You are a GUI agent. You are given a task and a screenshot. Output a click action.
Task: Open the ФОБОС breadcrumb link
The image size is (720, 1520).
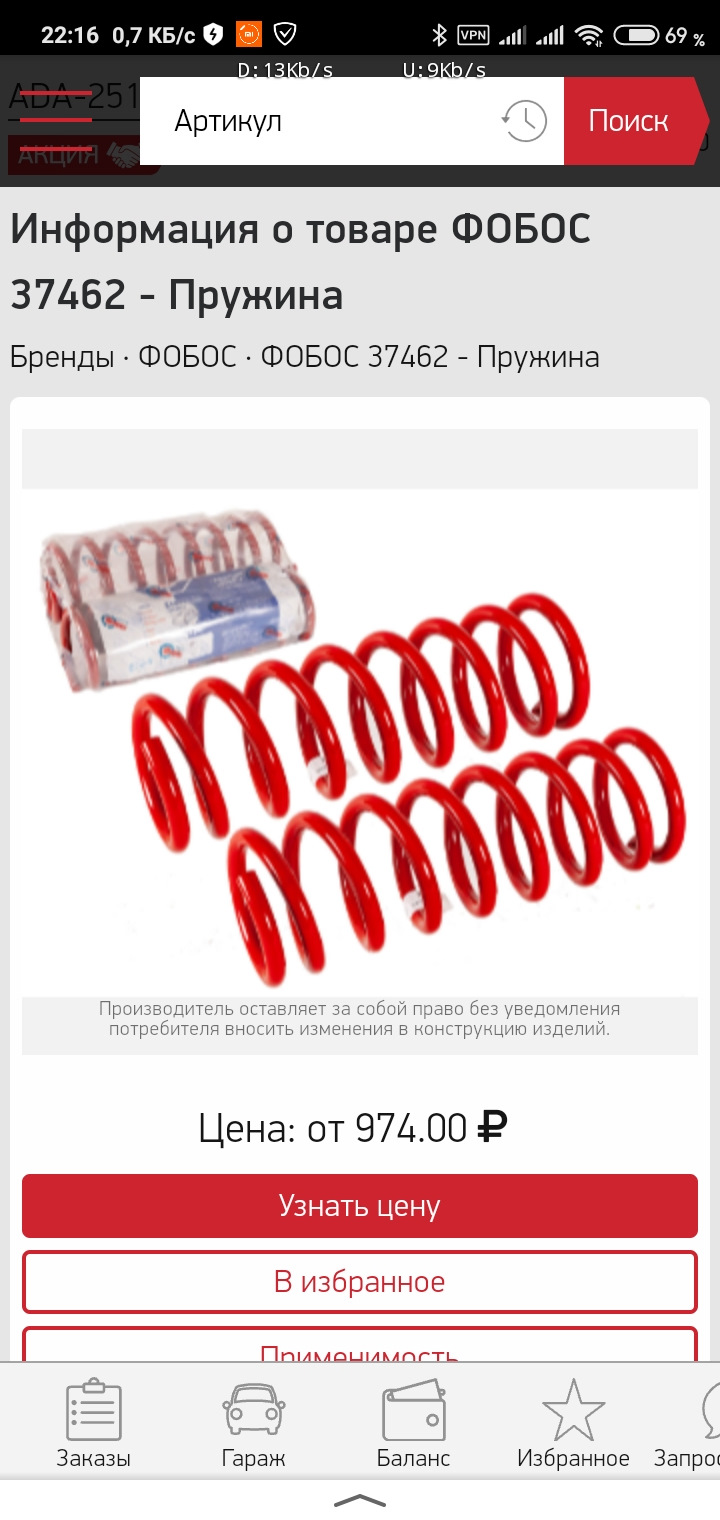coord(187,356)
